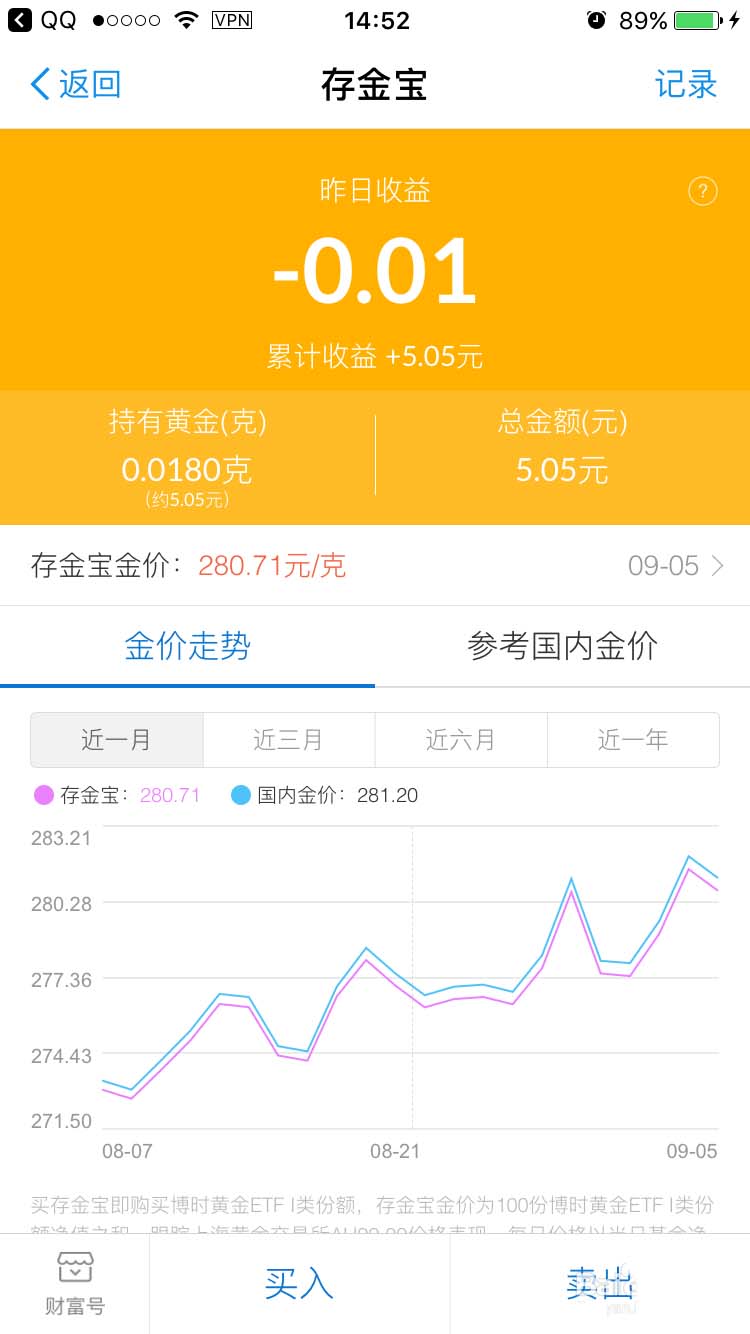Open record details via the right arrow
750x1334 pixels.
717,566
